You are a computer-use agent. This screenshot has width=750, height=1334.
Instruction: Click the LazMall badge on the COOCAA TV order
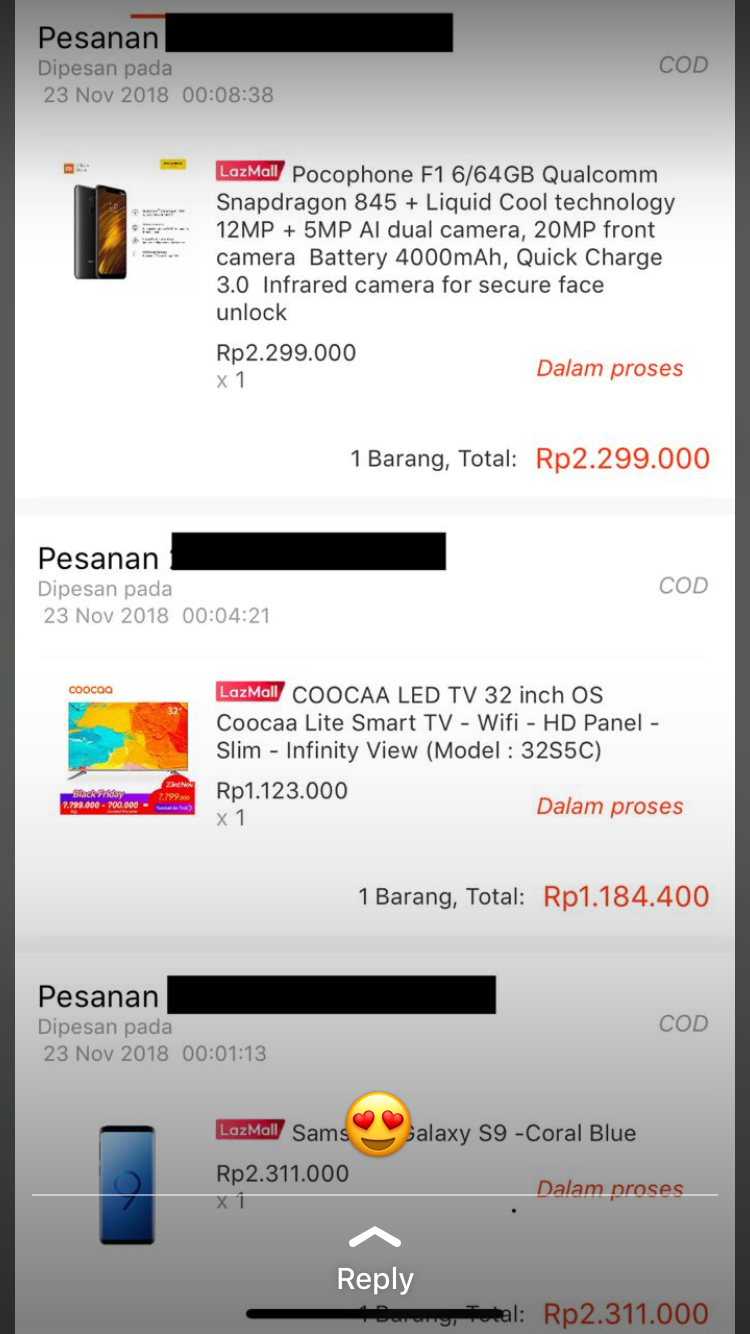tap(248, 692)
